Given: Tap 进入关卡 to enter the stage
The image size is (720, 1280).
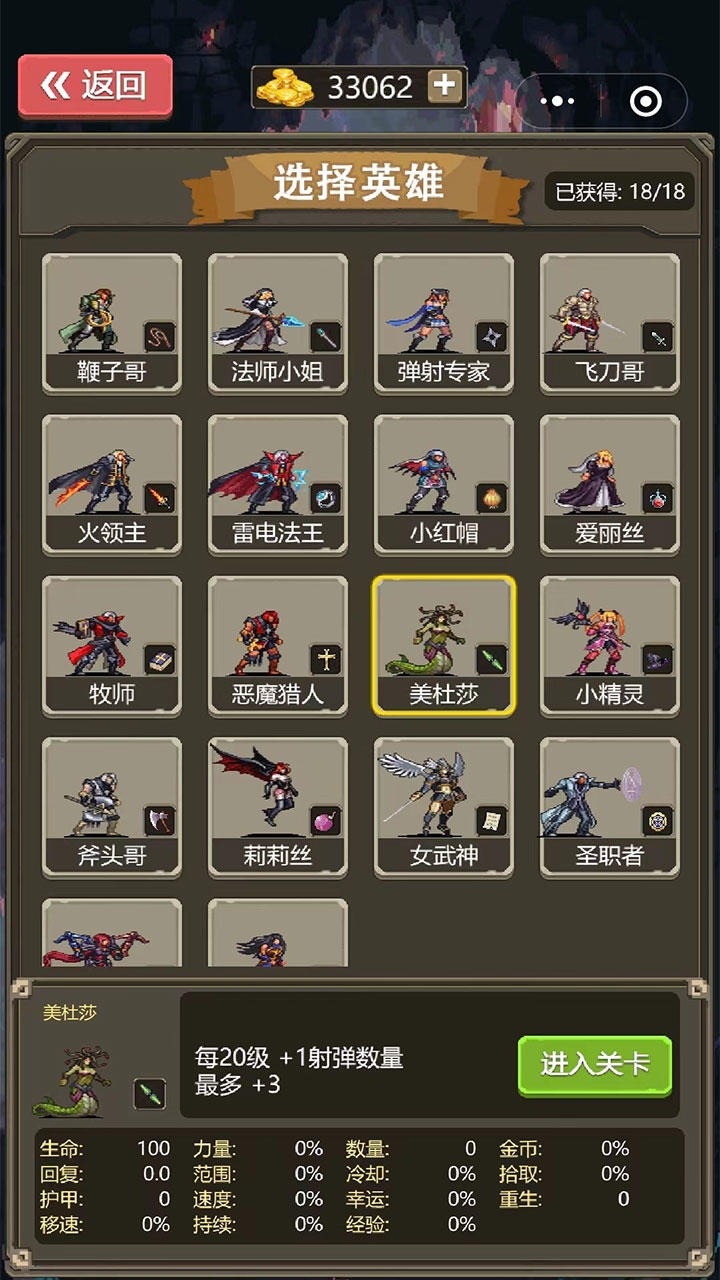Looking at the screenshot, I should point(594,1065).
